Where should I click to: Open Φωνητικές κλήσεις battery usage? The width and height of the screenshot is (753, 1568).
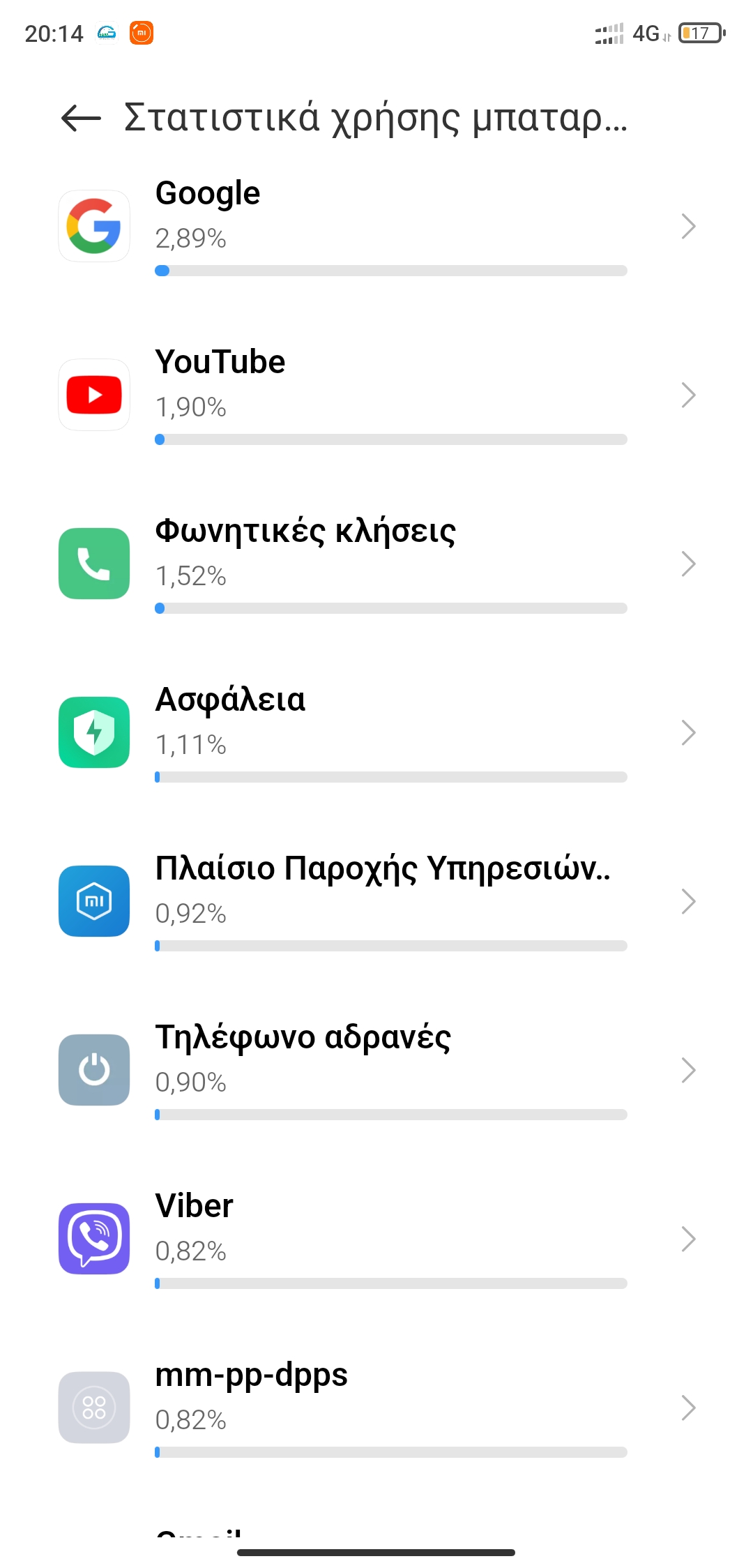pos(376,564)
